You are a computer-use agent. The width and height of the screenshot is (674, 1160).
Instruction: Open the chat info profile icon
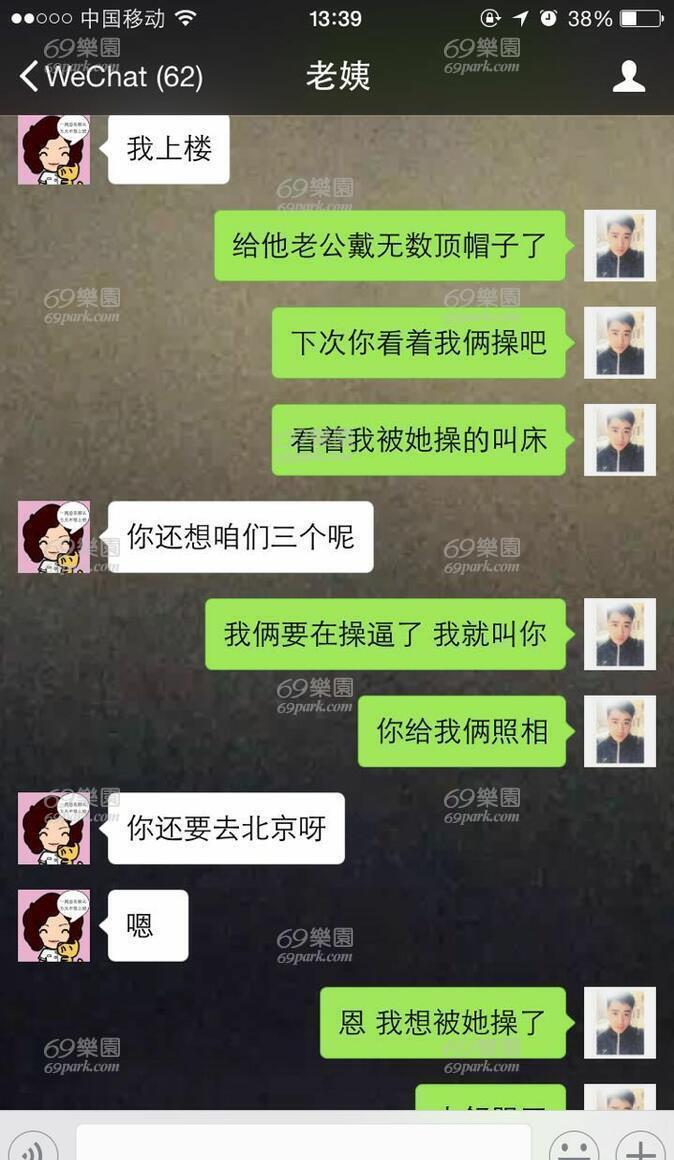pyautogui.click(x=629, y=77)
